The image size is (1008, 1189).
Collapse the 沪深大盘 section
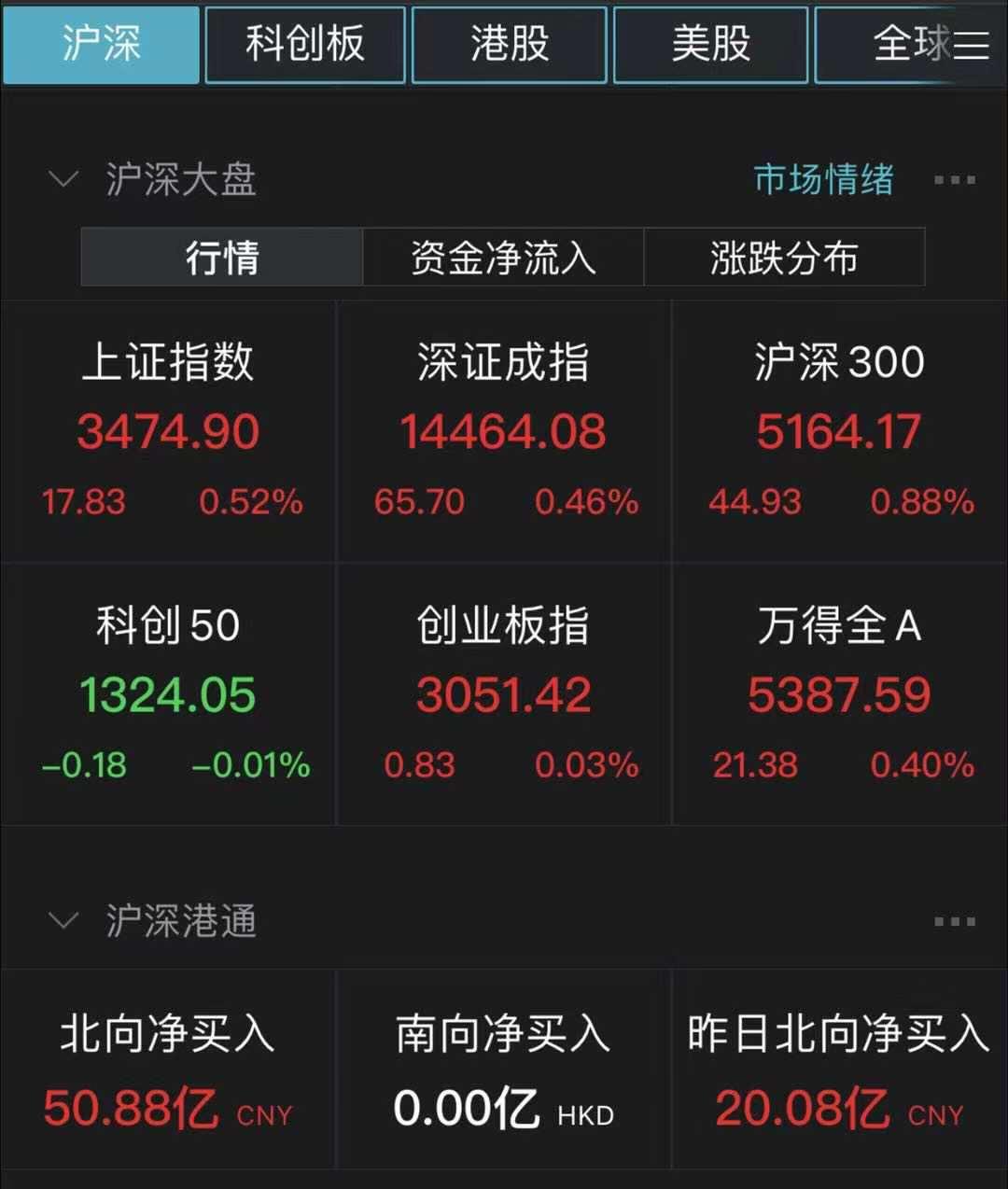[63, 178]
